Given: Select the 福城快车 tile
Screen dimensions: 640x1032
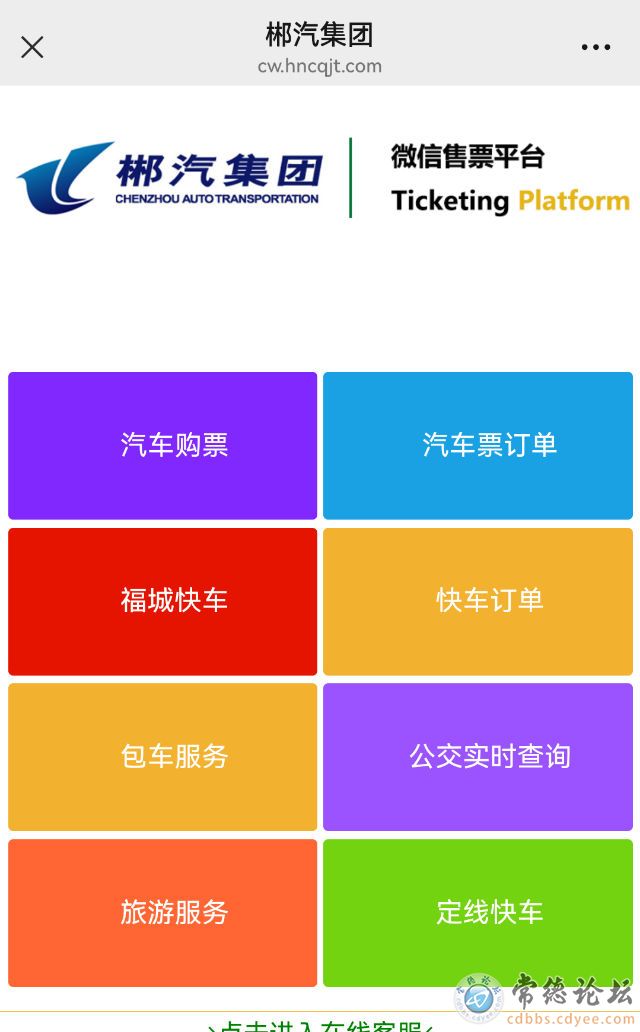Looking at the screenshot, I should (x=162, y=601).
